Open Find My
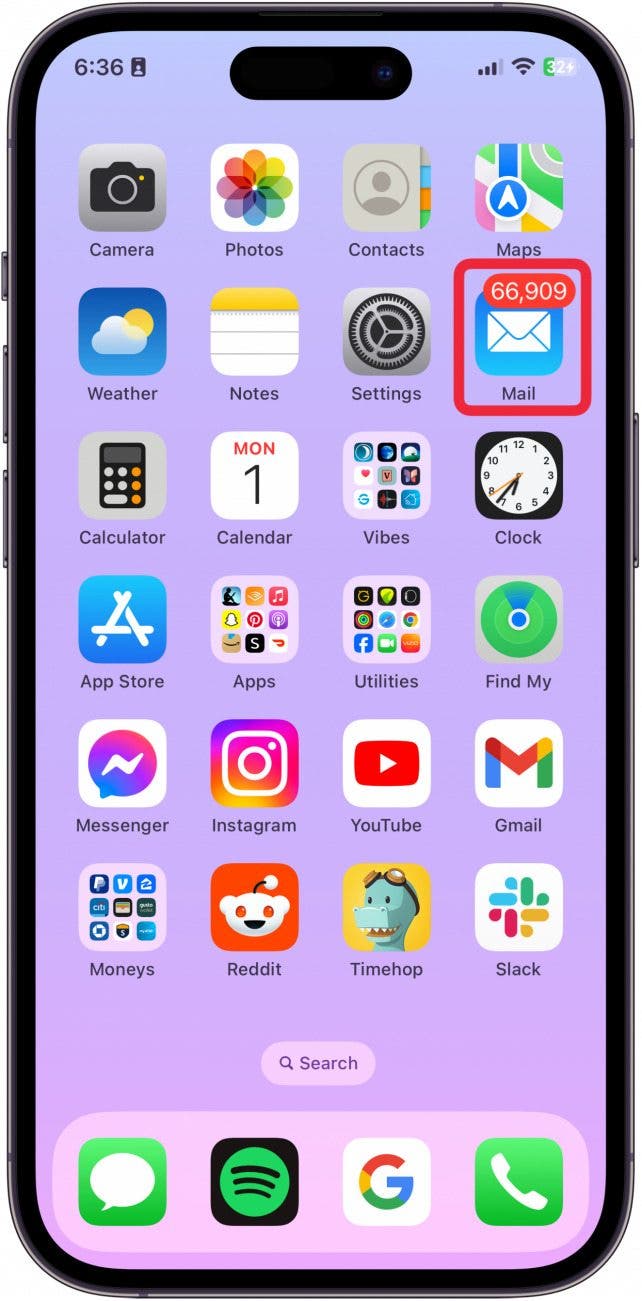642x1301 pixels. tap(518, 620)
